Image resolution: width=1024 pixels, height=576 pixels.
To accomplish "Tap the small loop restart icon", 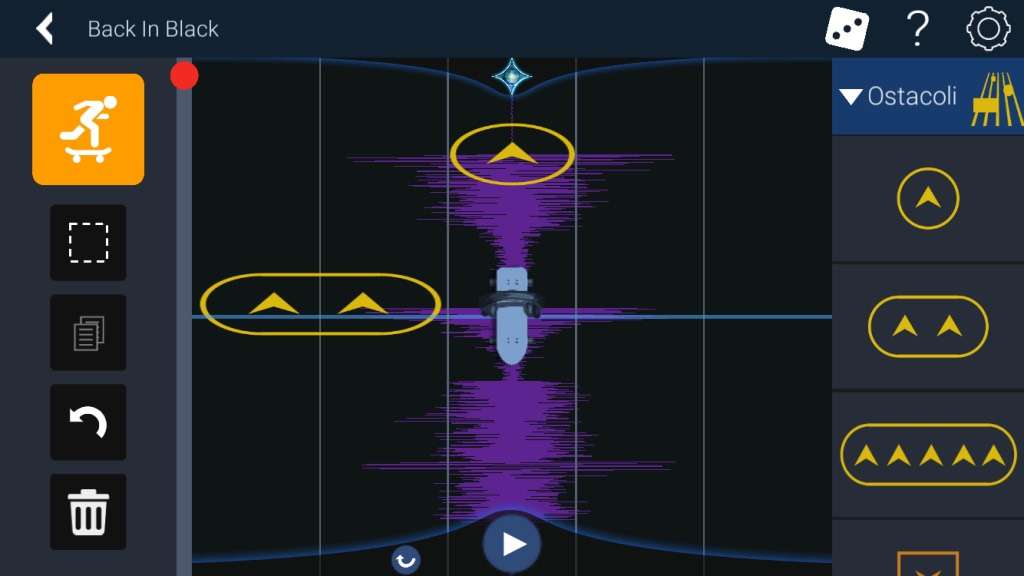I will (x=406, y=560).
